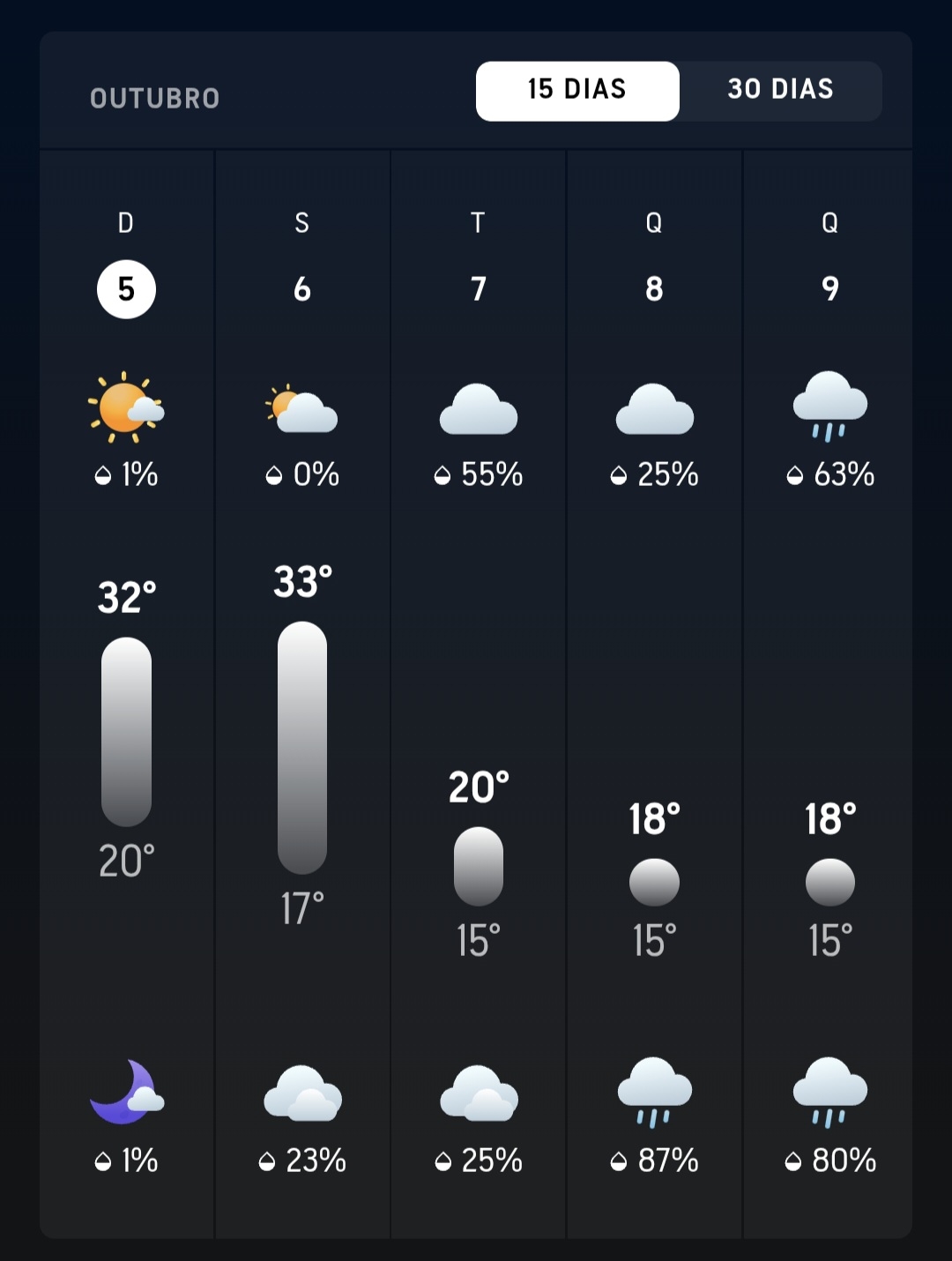This screenshot has height=1261, width=952.
Task: Switch to the 30 DIAS forecast
Action: pyautogui.click(x=780, y=90)
